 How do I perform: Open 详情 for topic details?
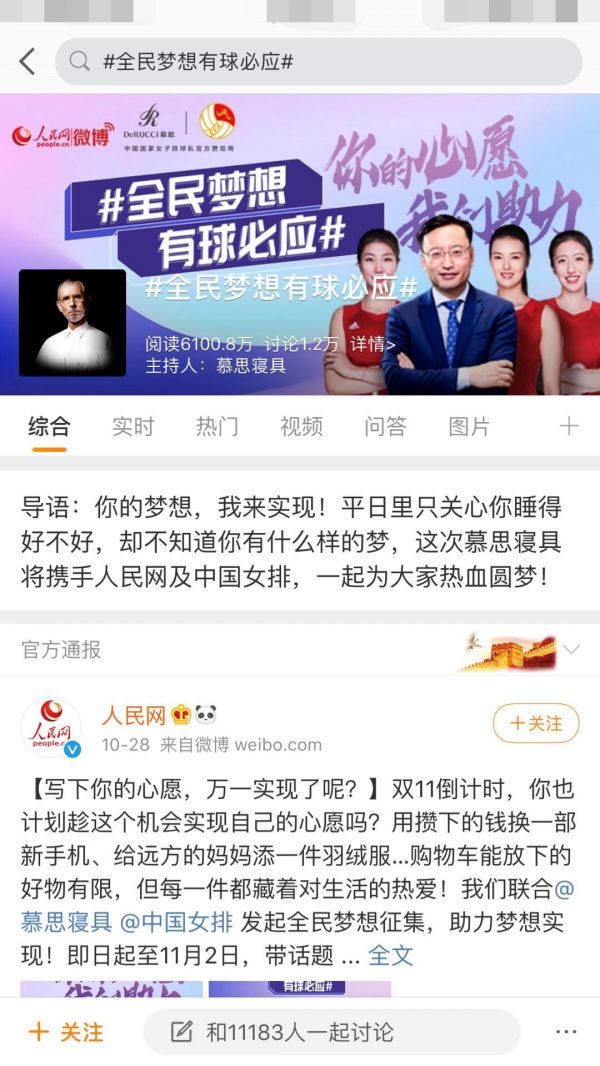(372, 343)
